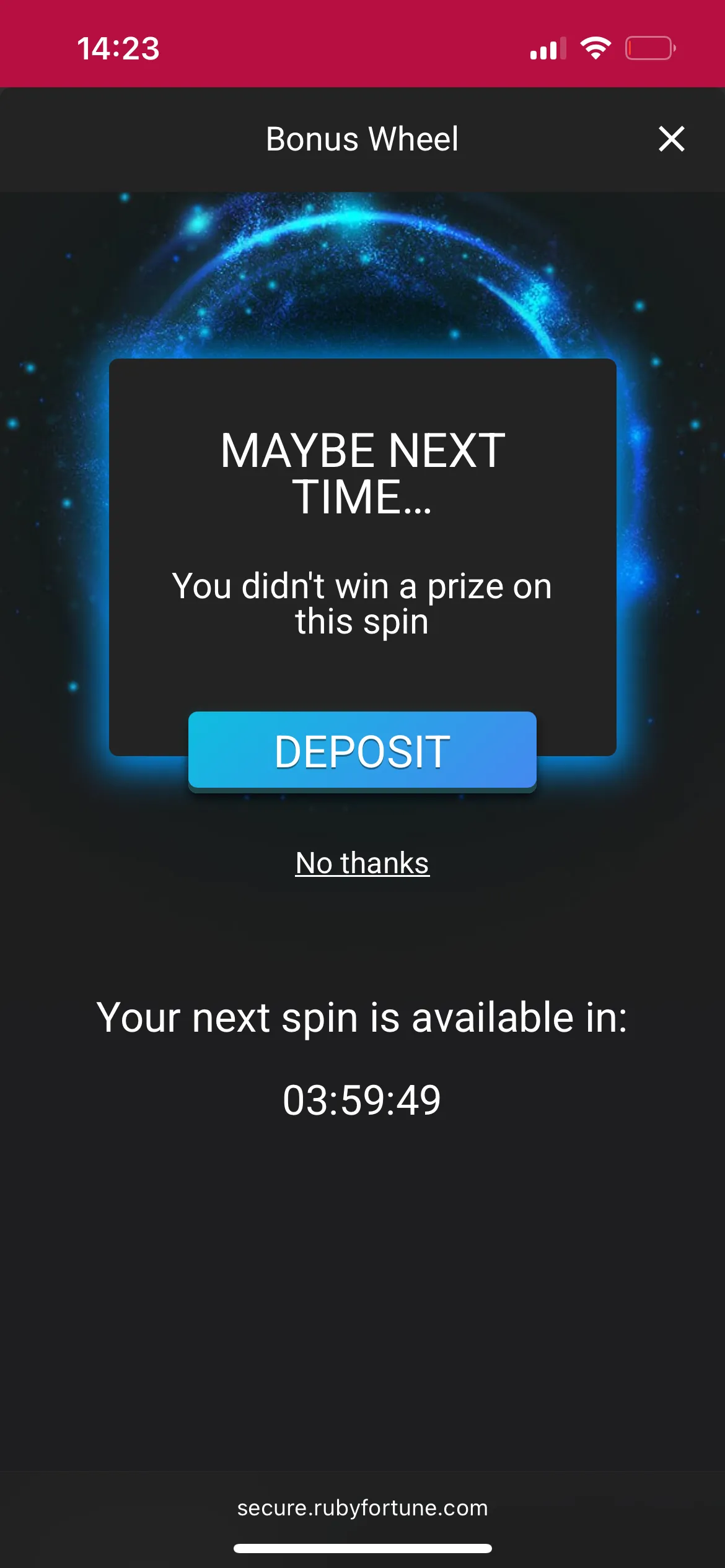Decline with the No thanks link
Image resolution: width=725 pixels, height=1568 pixels.
362,863
